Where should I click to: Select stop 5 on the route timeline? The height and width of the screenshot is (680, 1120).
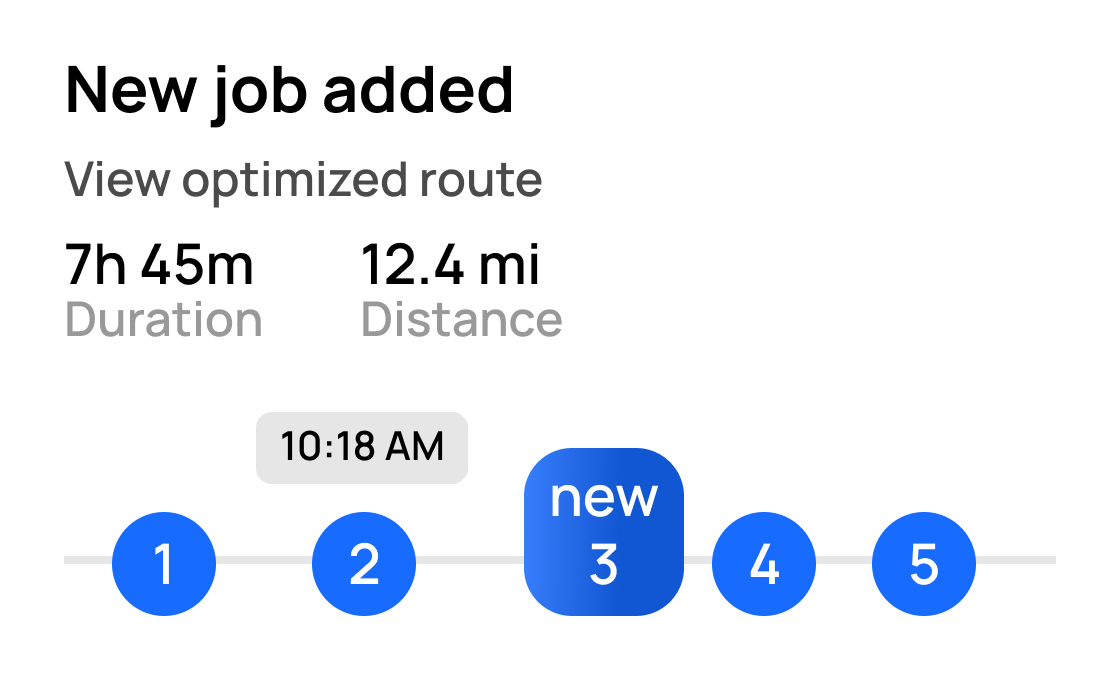924,564
